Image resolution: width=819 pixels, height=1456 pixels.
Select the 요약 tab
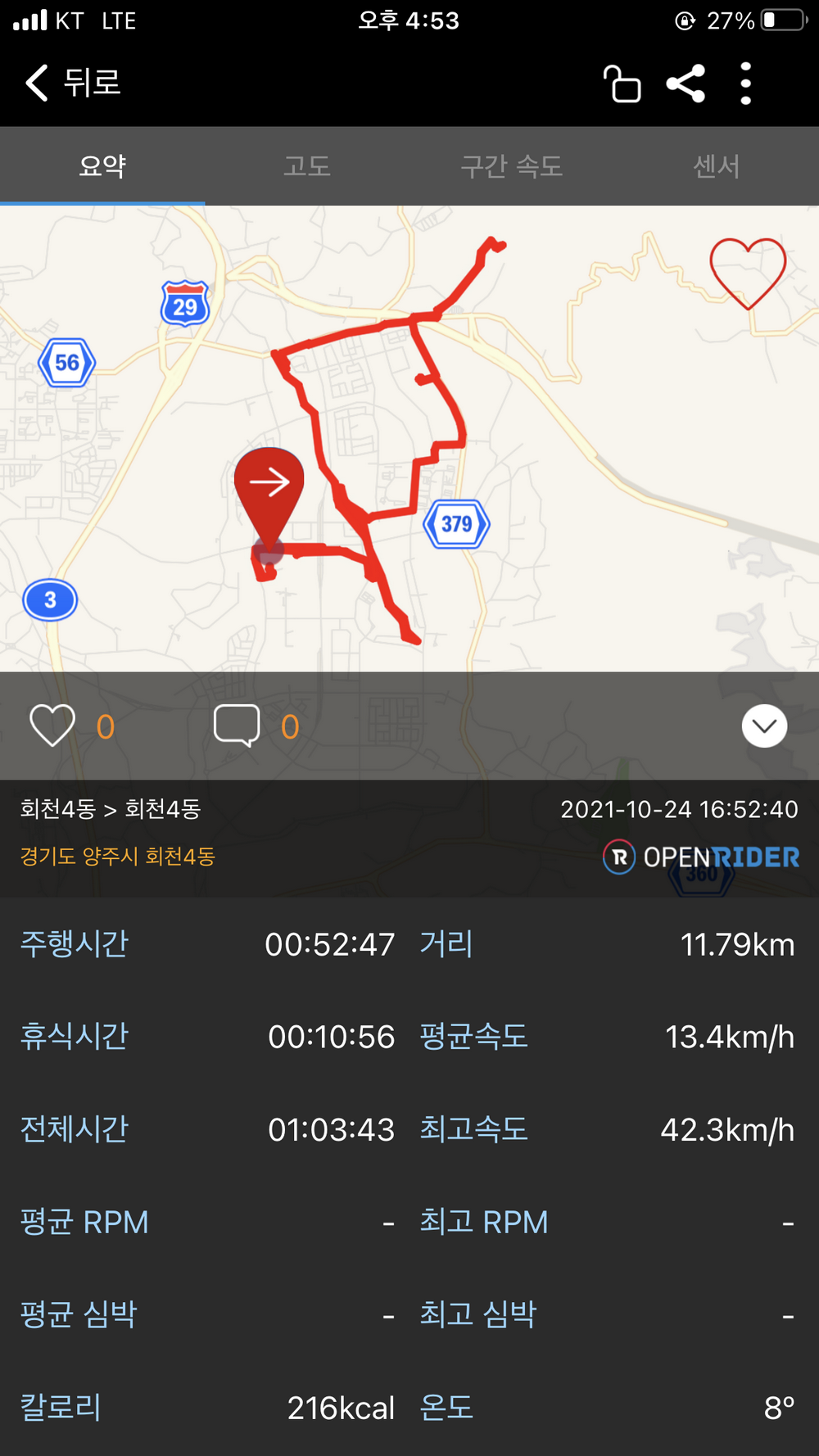pos(102,166)
